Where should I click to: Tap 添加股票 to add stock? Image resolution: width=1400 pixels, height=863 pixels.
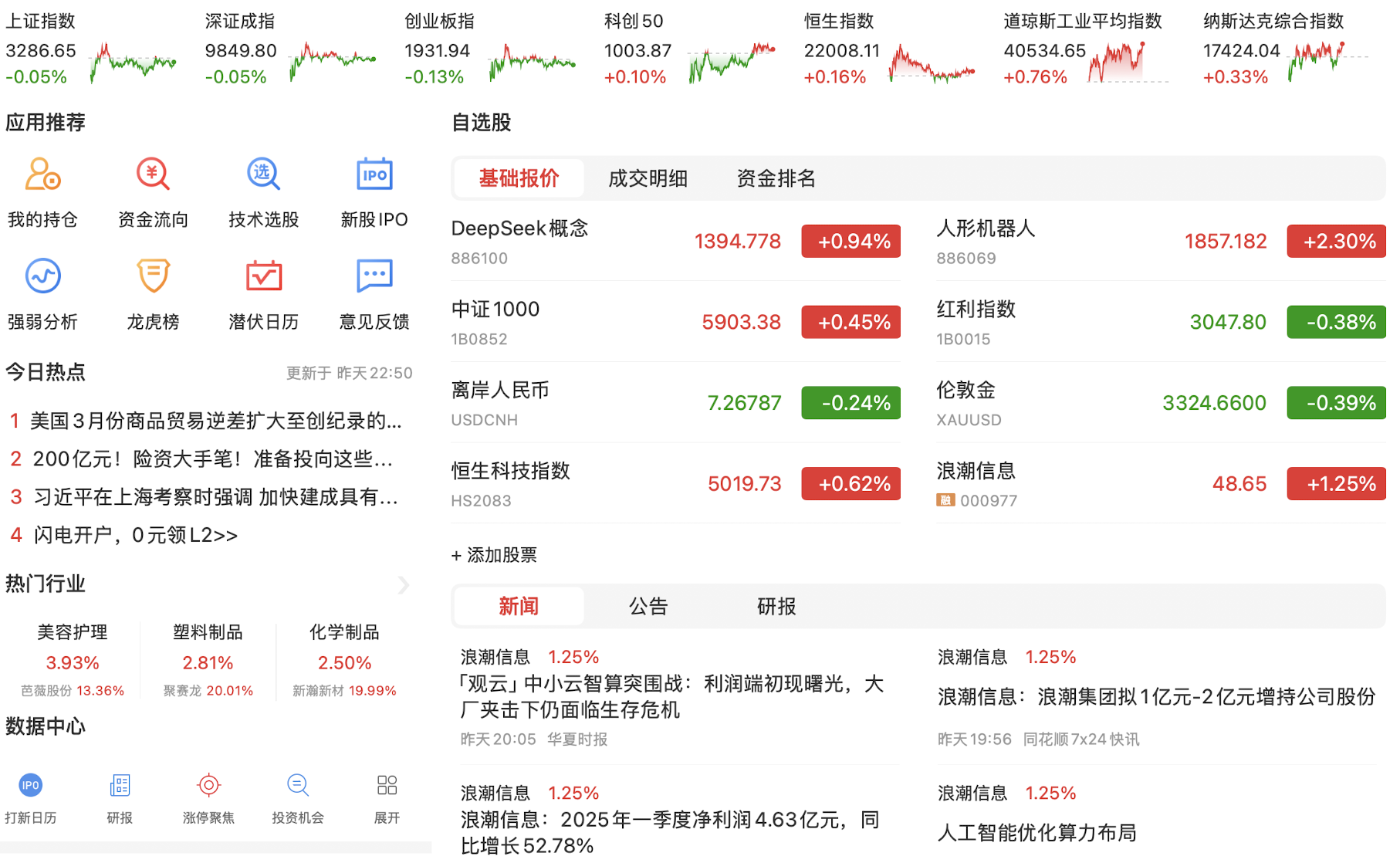pyautogui.click(x=495, y=555)
